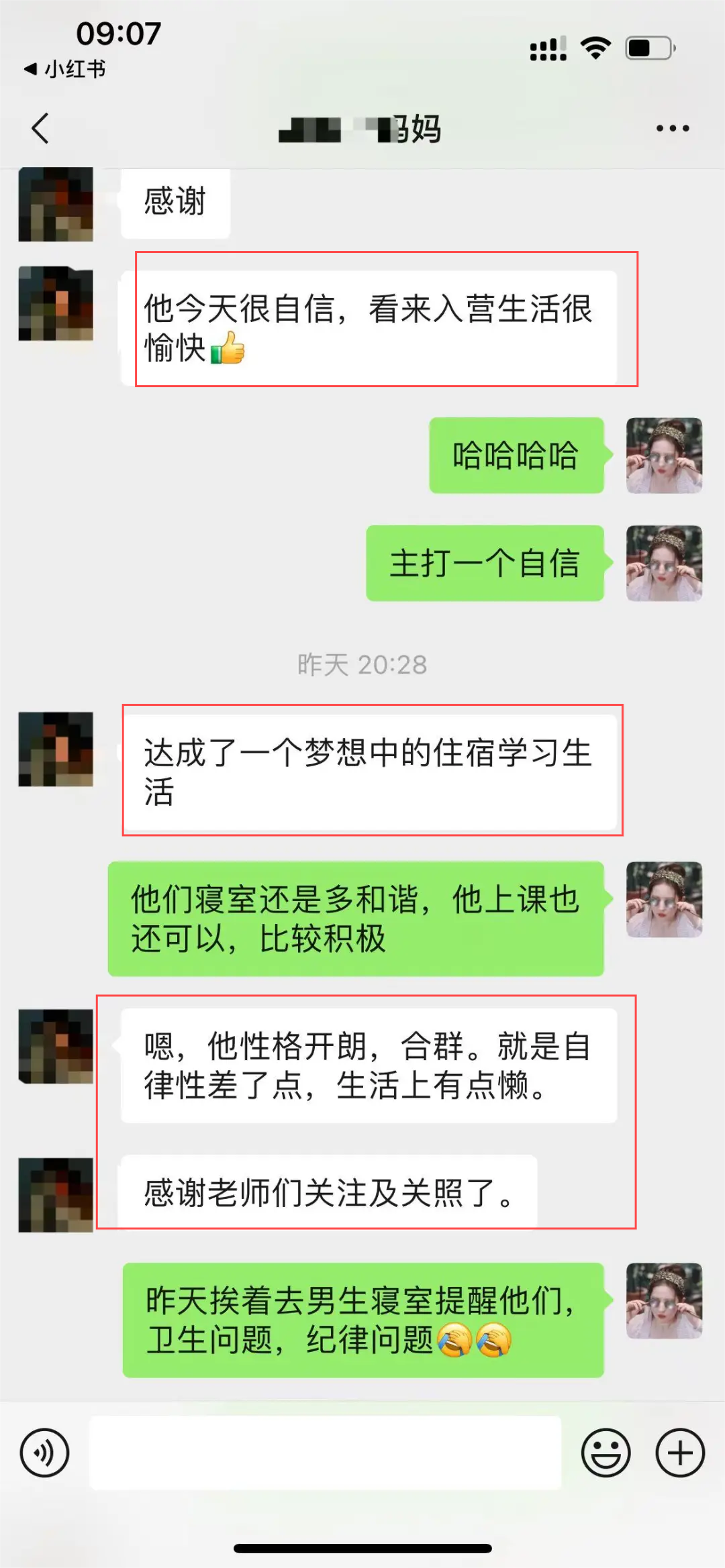This screenshot has width=725, height=1568.
Task: Open the emoji sticker panel
Action: click(606, 1453)
